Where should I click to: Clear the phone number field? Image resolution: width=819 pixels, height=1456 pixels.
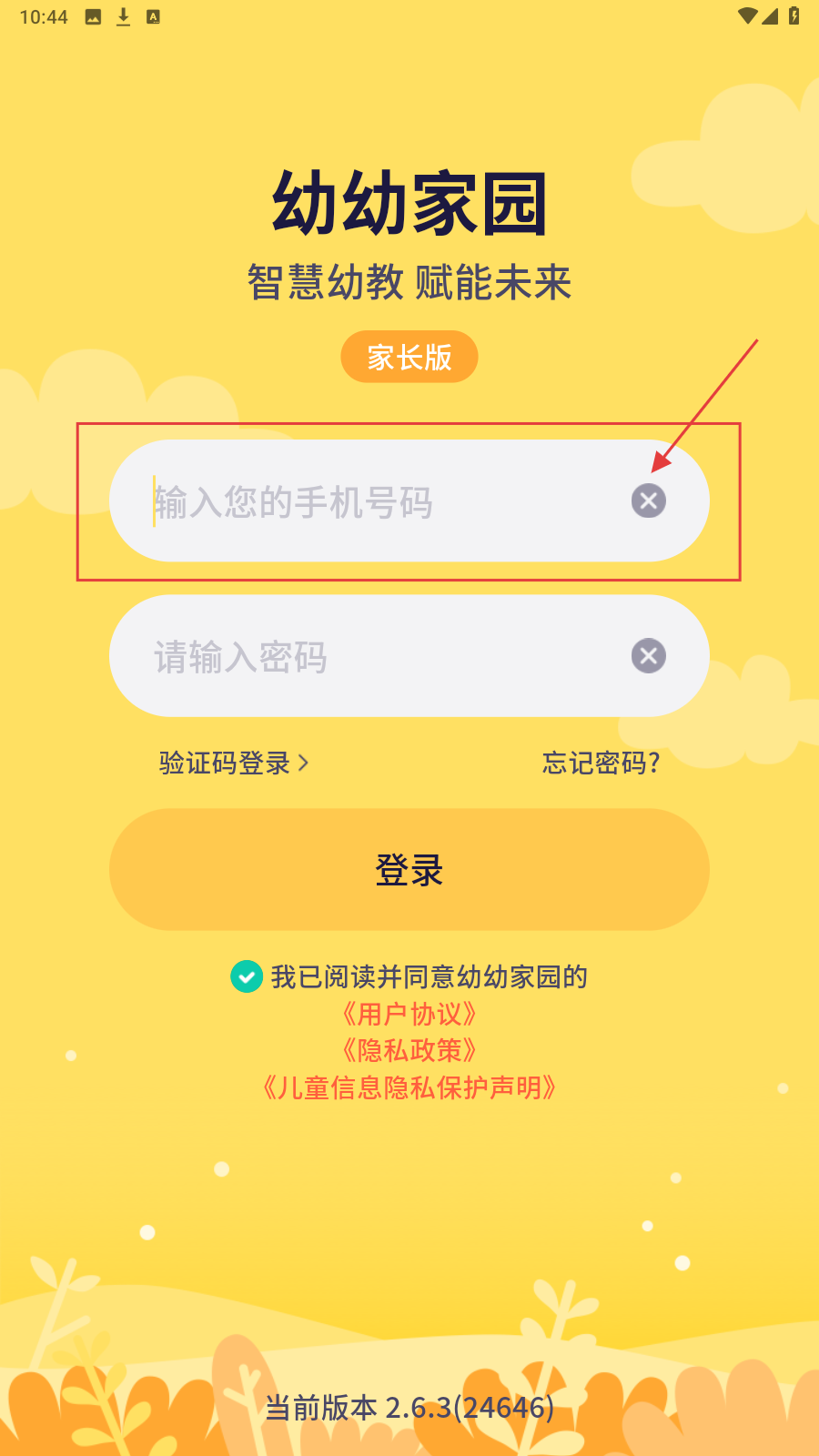(x=649, y=500)
